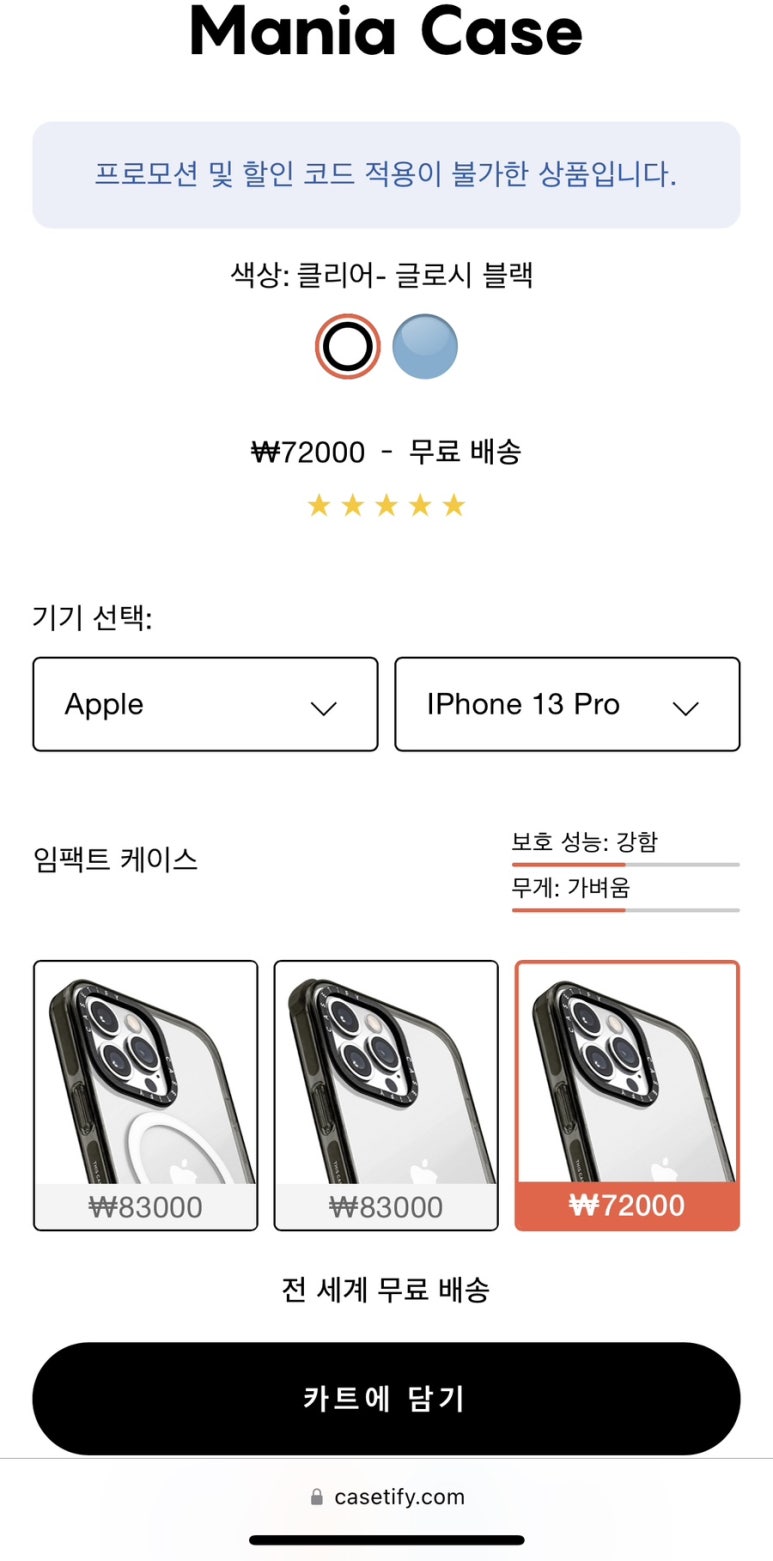
Task: Select the clear glossy black color swatch
Action: [348, 346]
